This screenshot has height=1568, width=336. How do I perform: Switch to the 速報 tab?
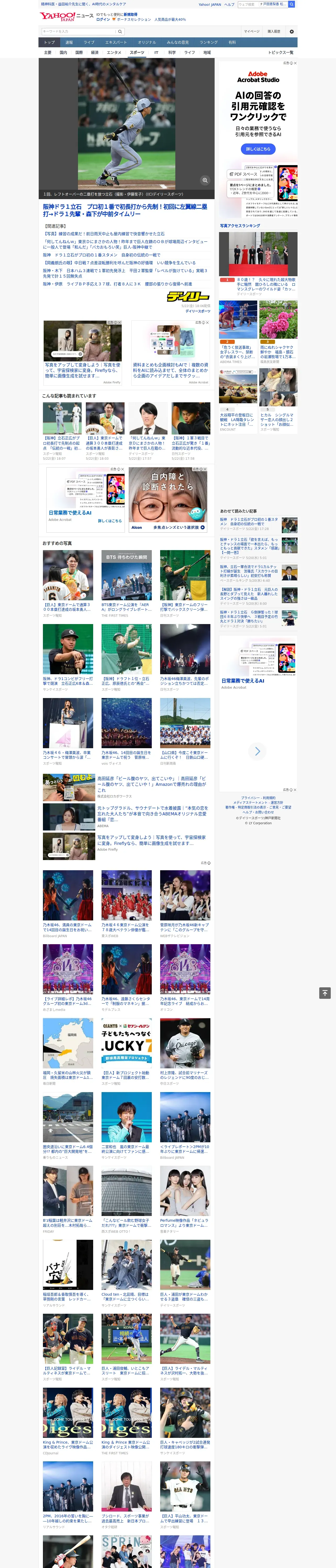(69, 43)
